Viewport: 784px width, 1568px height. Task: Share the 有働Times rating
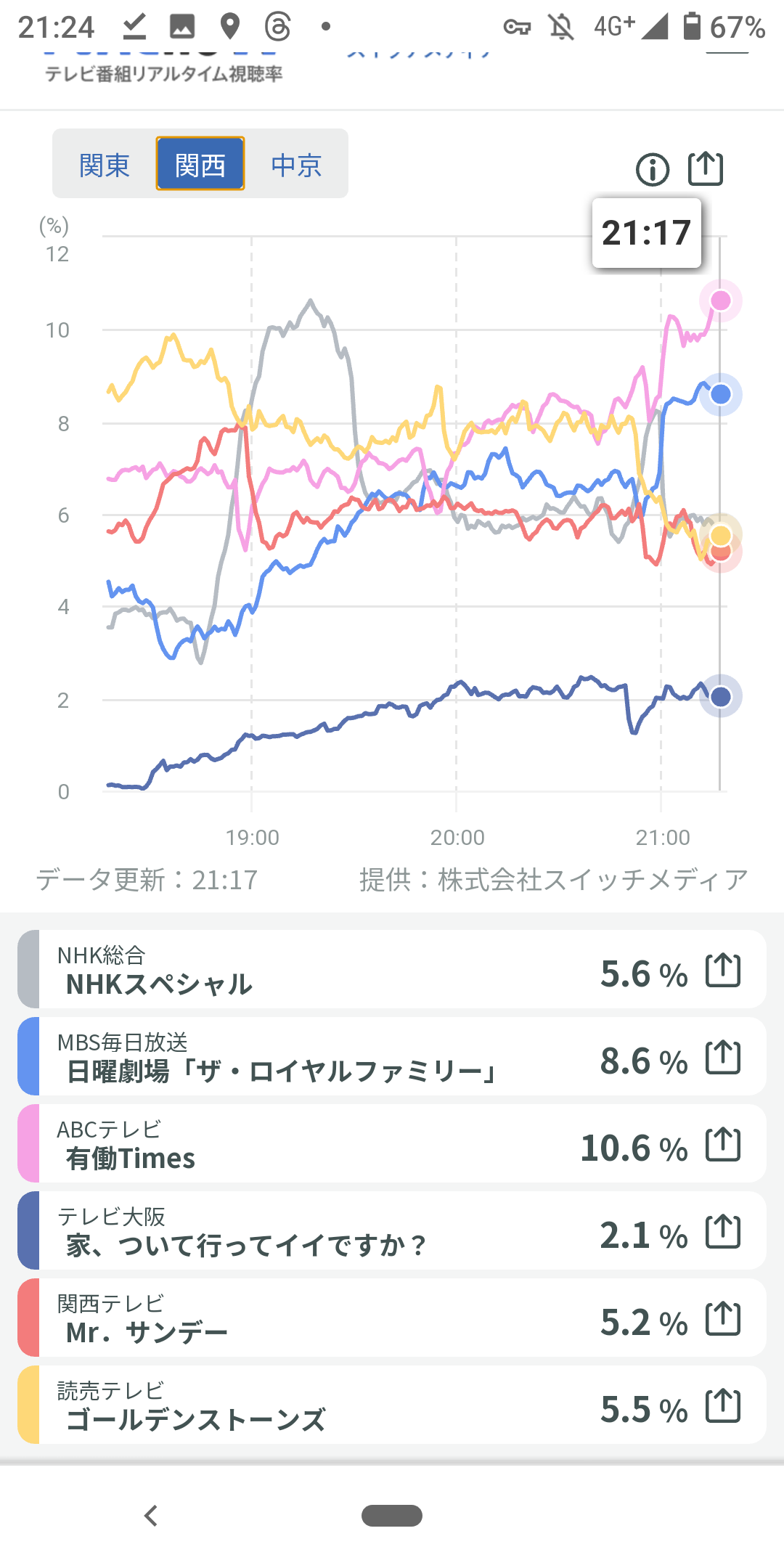pos(723,1145)
